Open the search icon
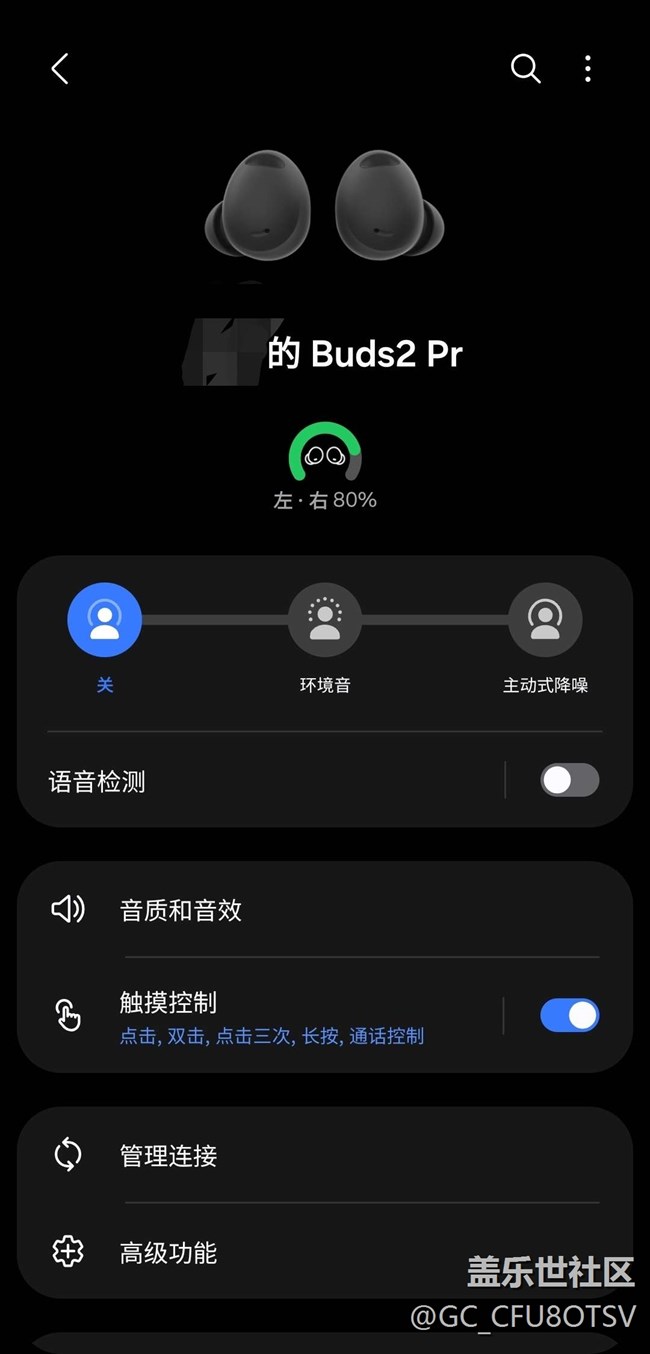 (x=525, y=68)
